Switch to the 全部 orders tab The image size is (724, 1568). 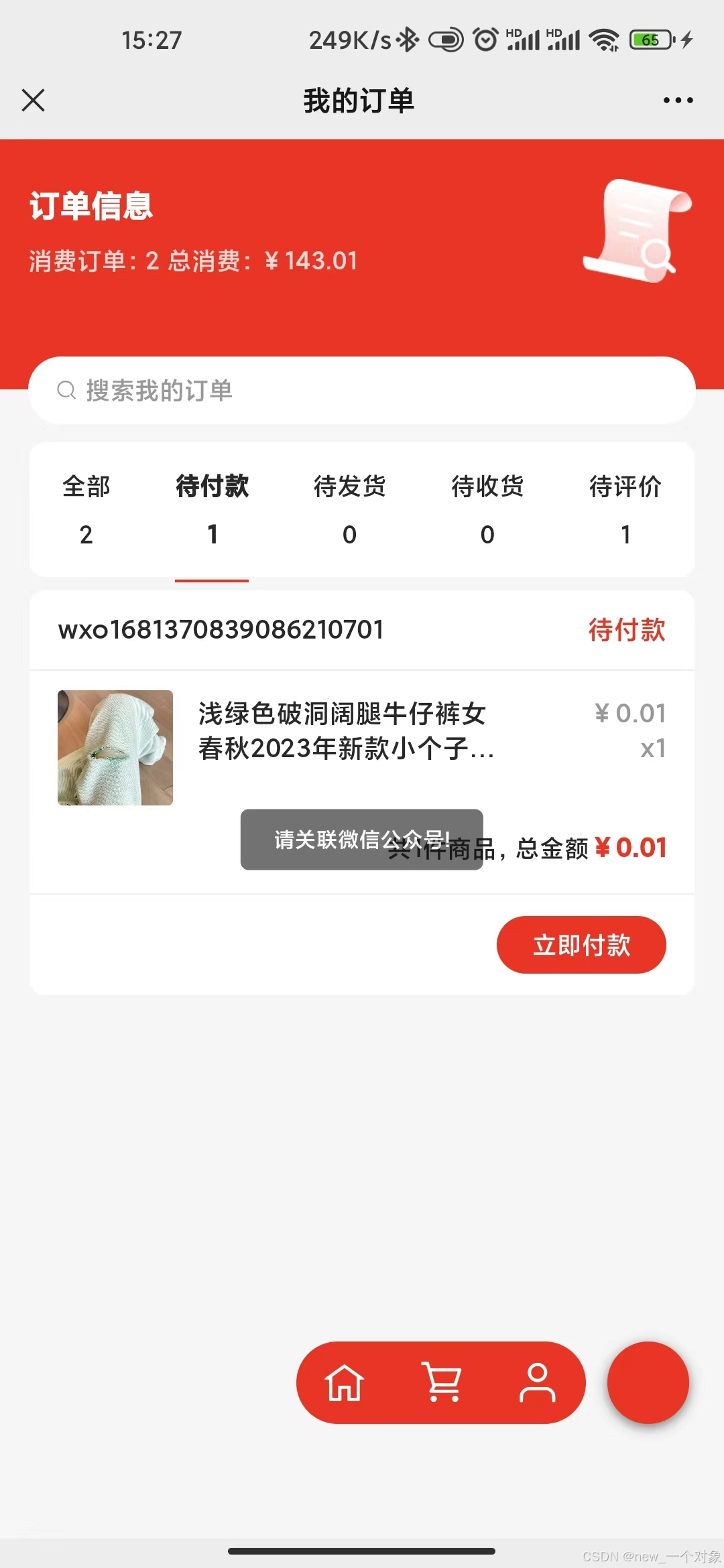click(x=86, y=509)
